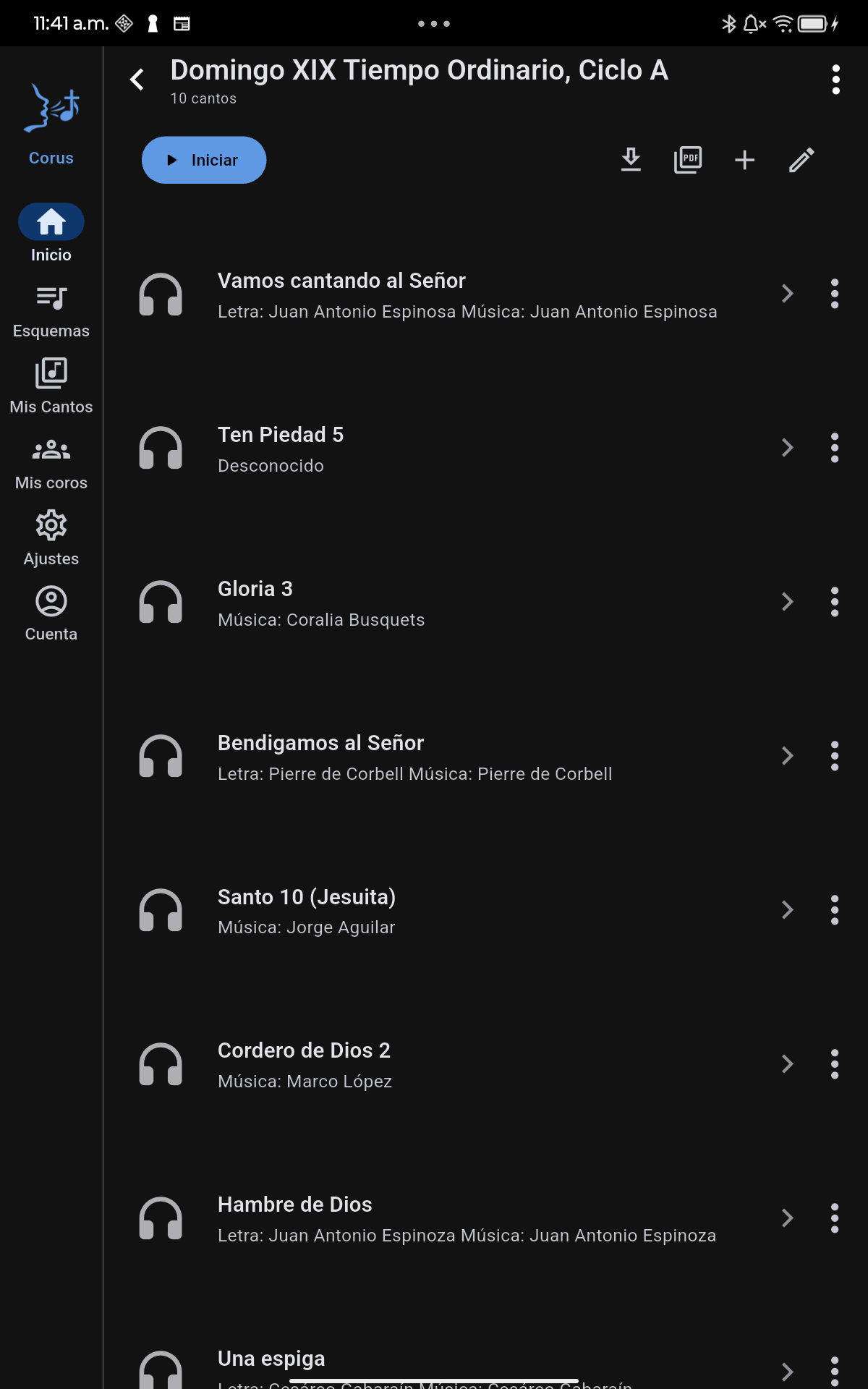Switch to the Esquemas section
The width and height of the screenshot is (868, 1389).
tap(51, 311)
